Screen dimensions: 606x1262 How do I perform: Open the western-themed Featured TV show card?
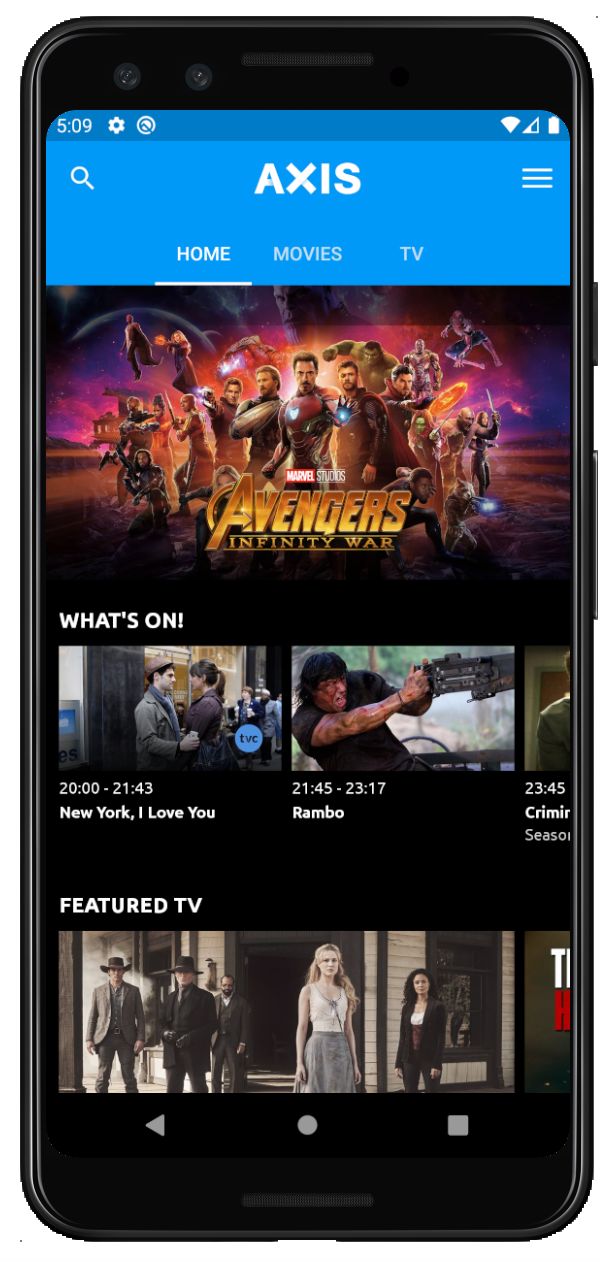287,1012
